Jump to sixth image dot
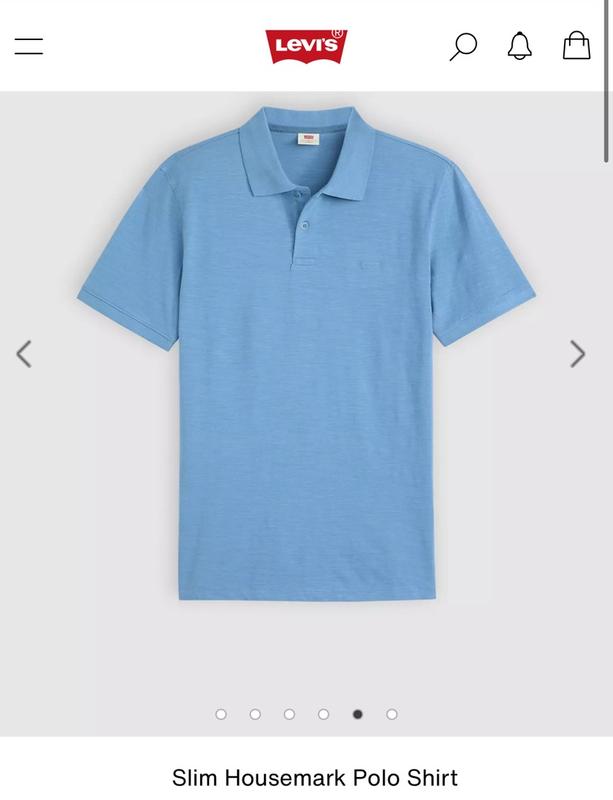 tap(392, 714)
